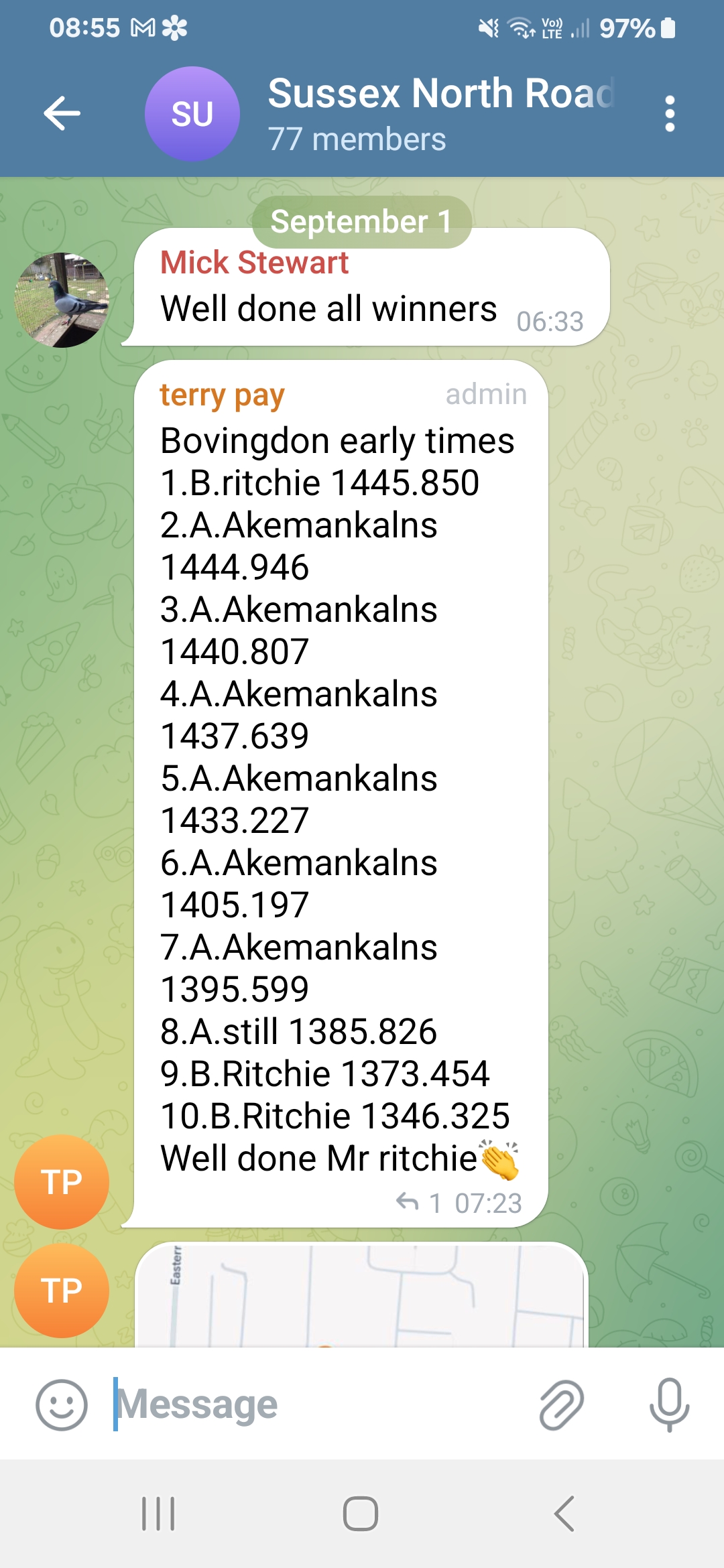Open the shared map location message
724x1568 pixels.
(361, 1295)
